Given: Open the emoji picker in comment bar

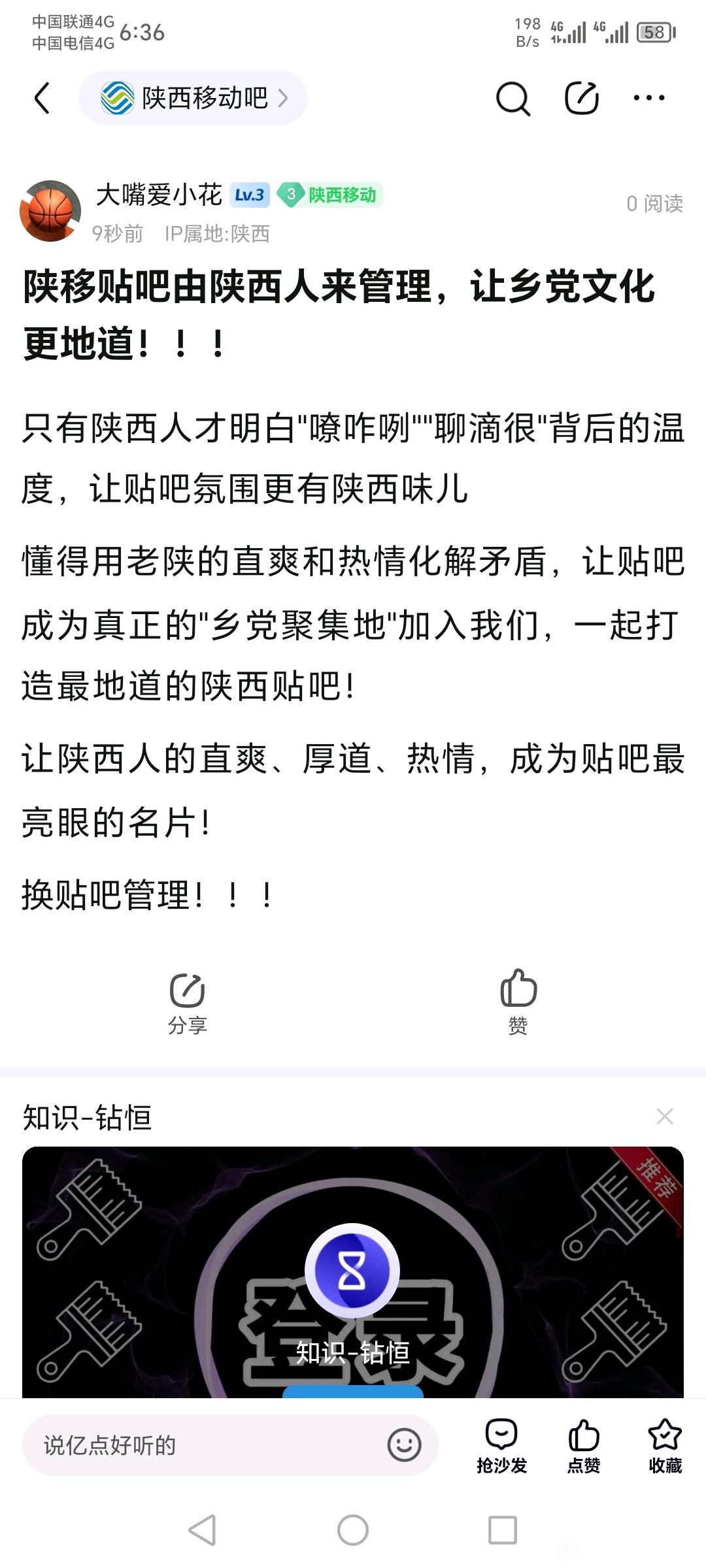Looking at the screenshot, I should pos(404,1445).
